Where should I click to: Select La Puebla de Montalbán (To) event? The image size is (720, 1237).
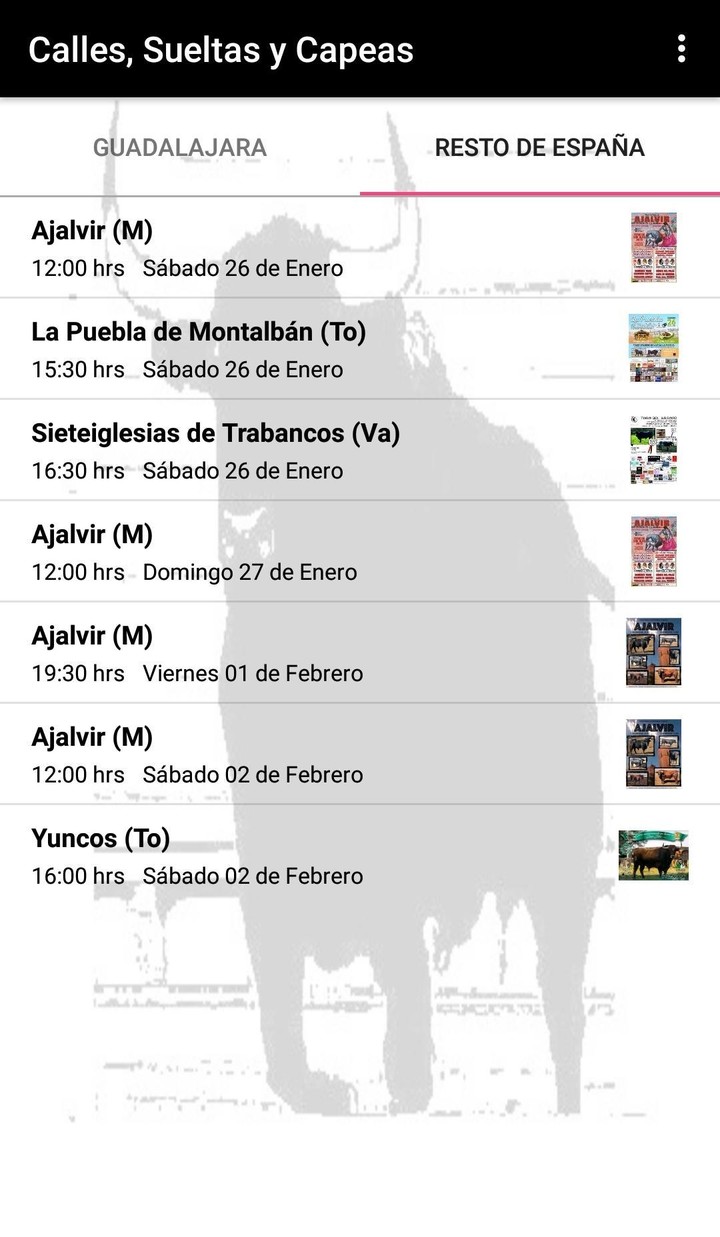point(300,349)
